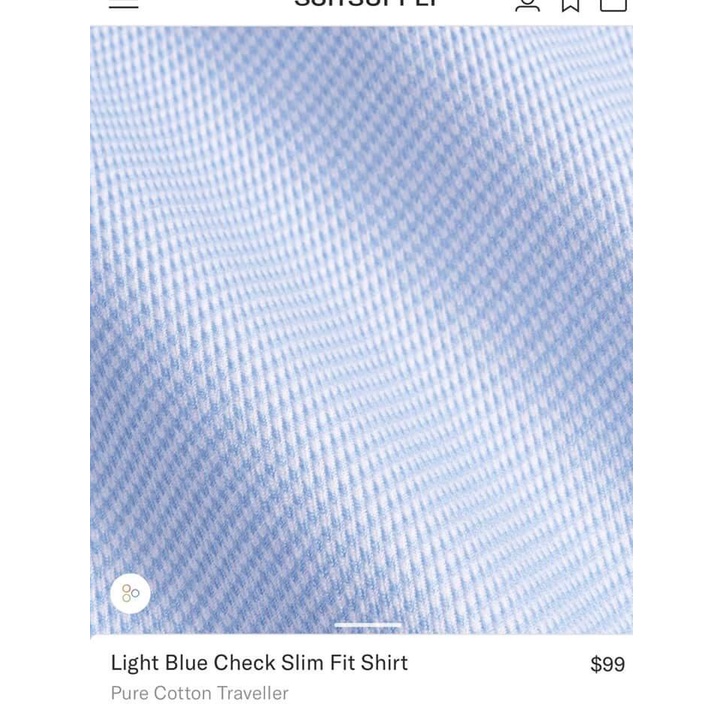Open the shopping bag

(613, 4)
